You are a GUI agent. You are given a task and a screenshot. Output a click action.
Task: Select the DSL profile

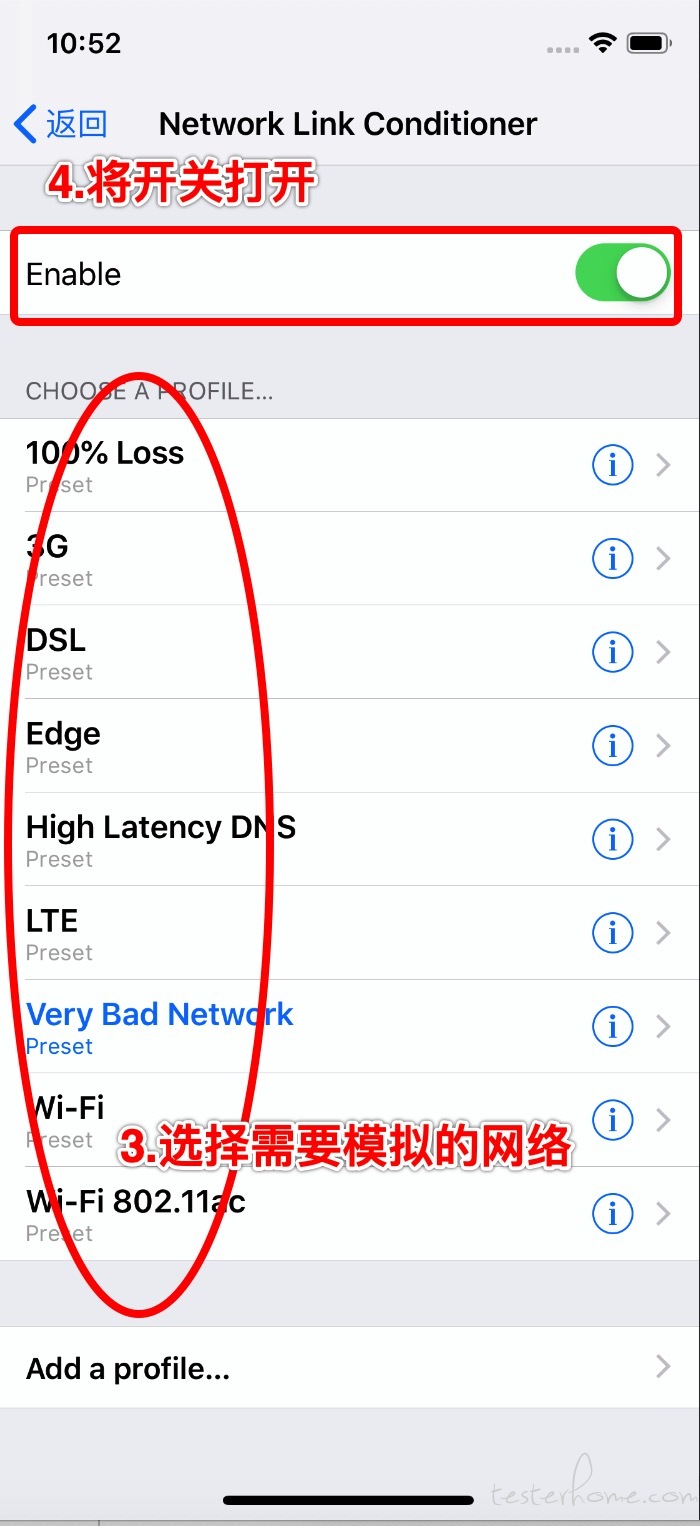[x=350, y=652]
